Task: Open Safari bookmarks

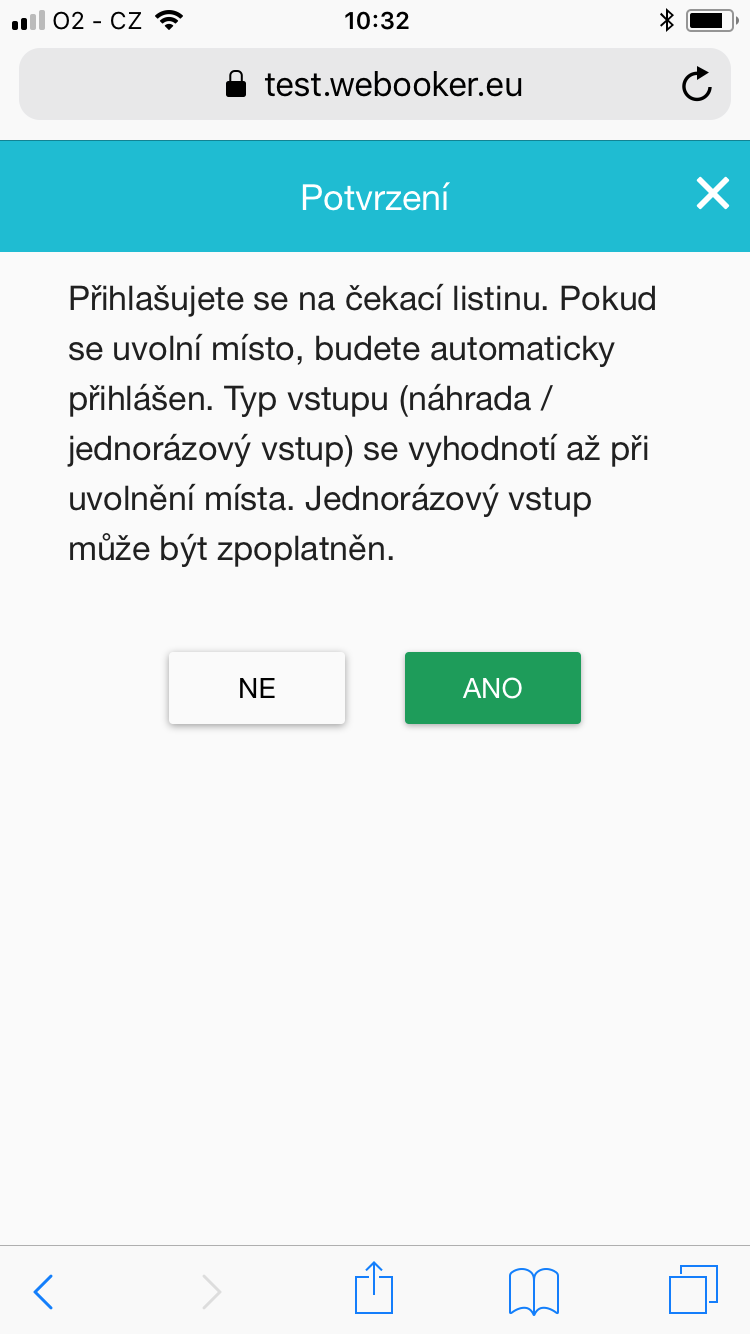Action: click(534, 1290)
